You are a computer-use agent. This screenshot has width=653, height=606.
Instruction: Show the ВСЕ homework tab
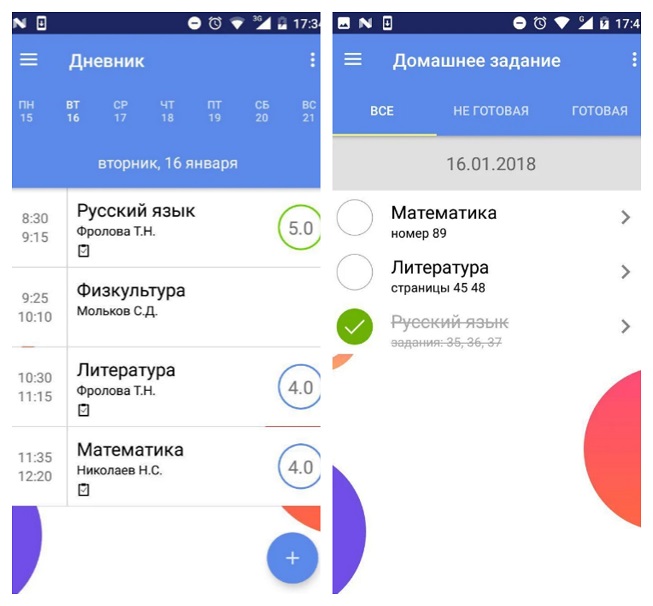tap(382, 111)
